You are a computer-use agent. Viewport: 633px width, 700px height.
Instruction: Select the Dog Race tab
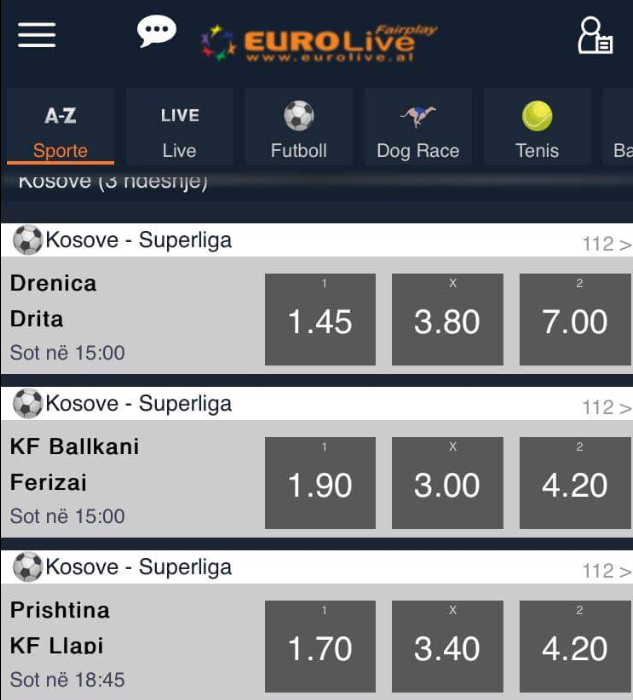[418, 127]
